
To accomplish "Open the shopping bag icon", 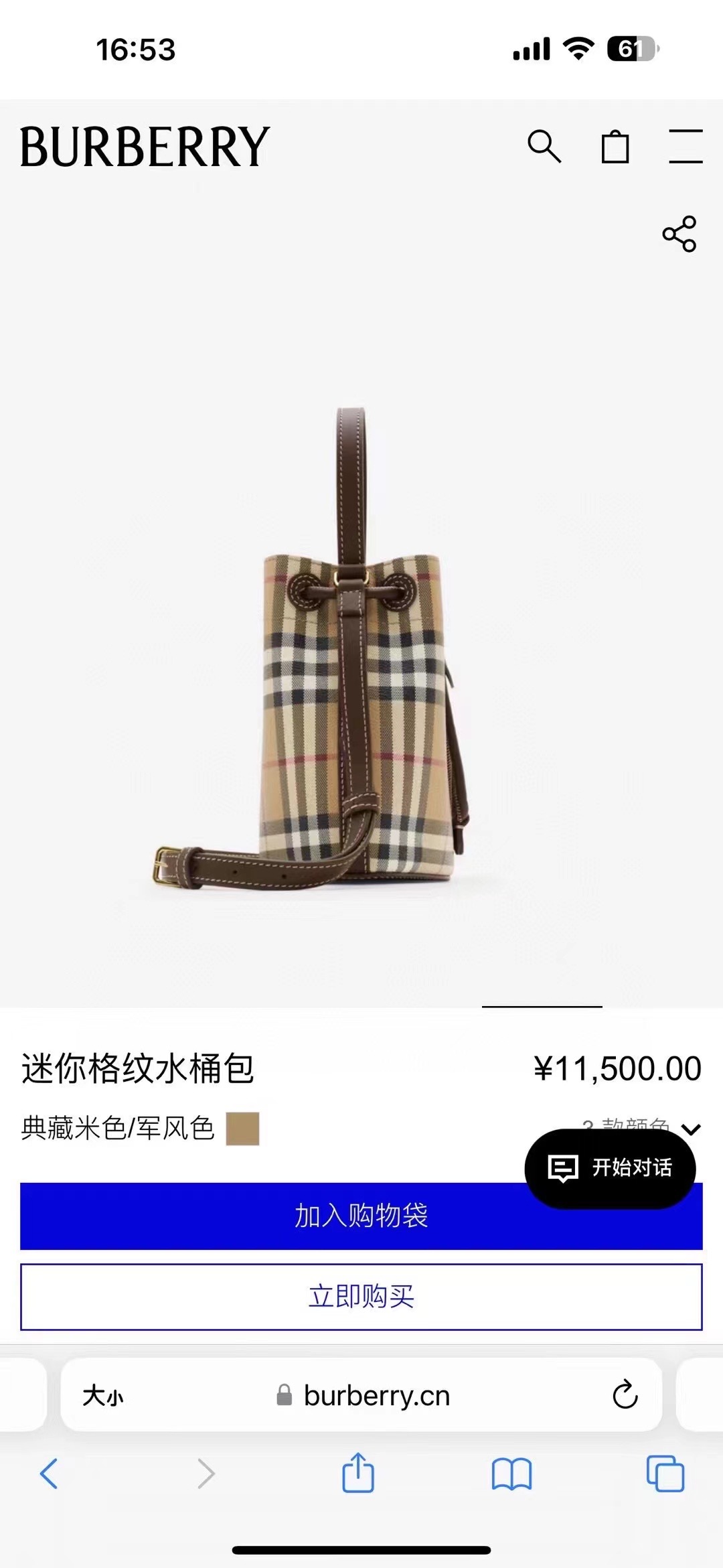I will pos(615,147).
